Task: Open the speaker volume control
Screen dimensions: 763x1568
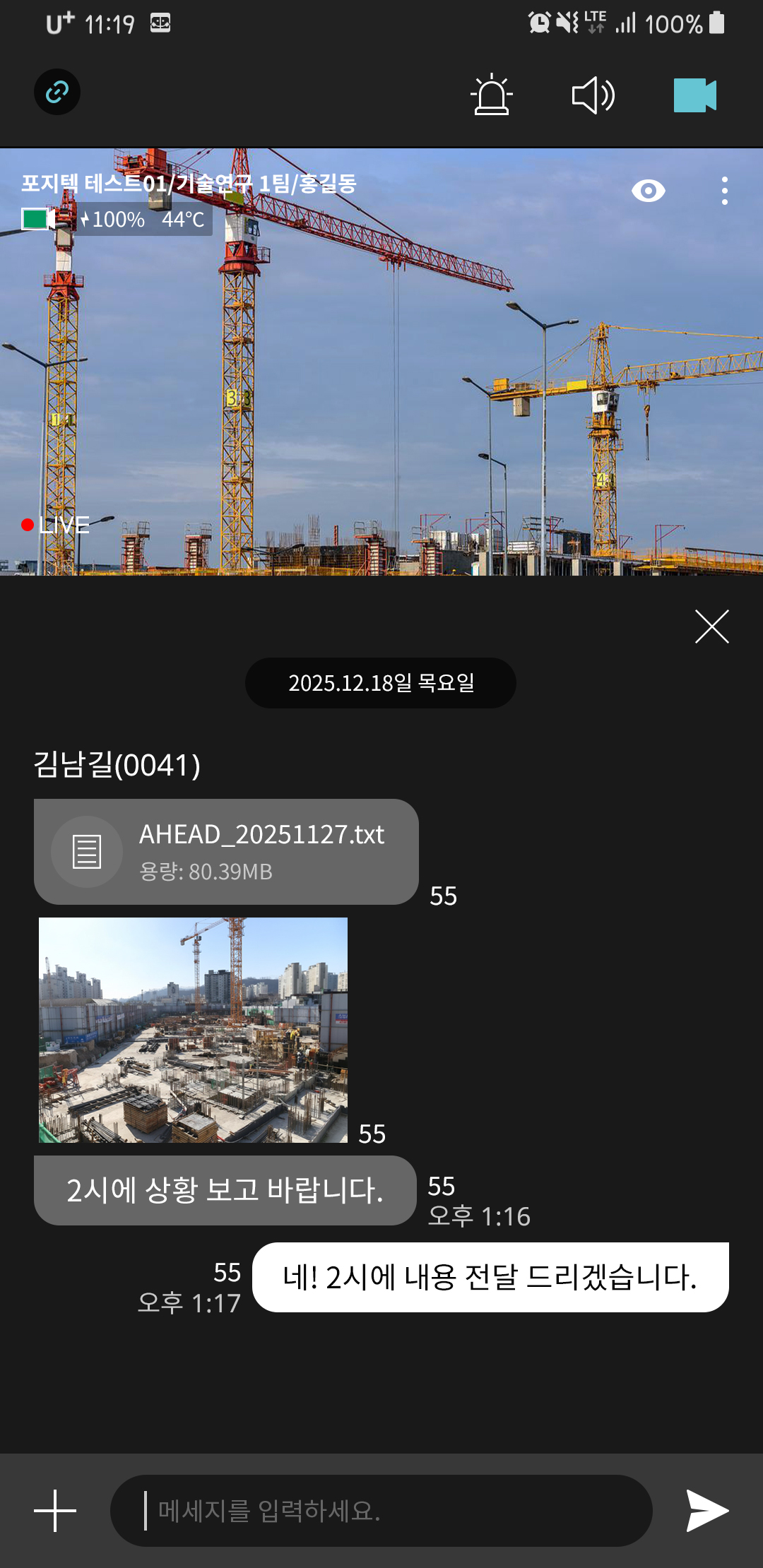Action: click(593, 96)
